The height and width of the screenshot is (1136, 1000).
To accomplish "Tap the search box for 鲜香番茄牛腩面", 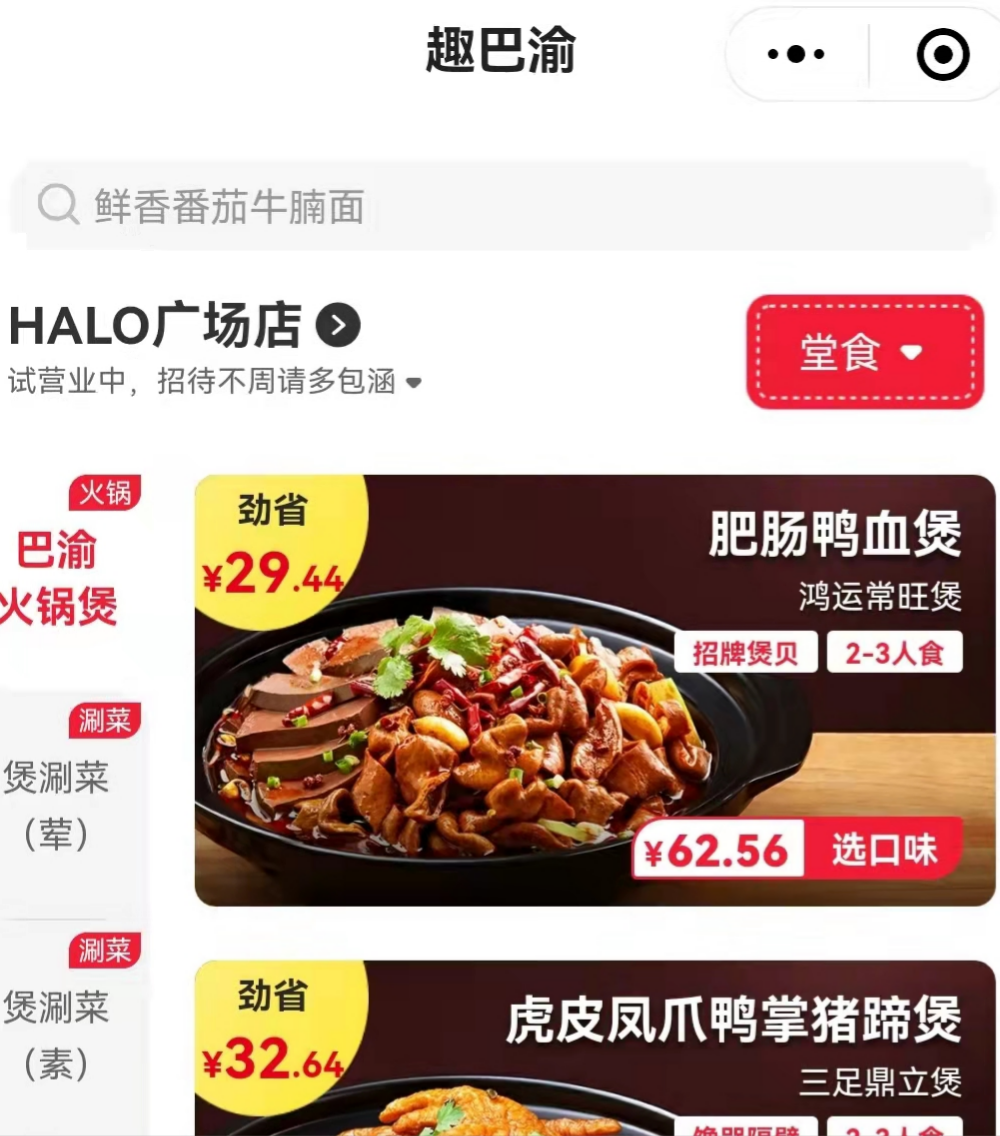I will click(x=500, y=207).
